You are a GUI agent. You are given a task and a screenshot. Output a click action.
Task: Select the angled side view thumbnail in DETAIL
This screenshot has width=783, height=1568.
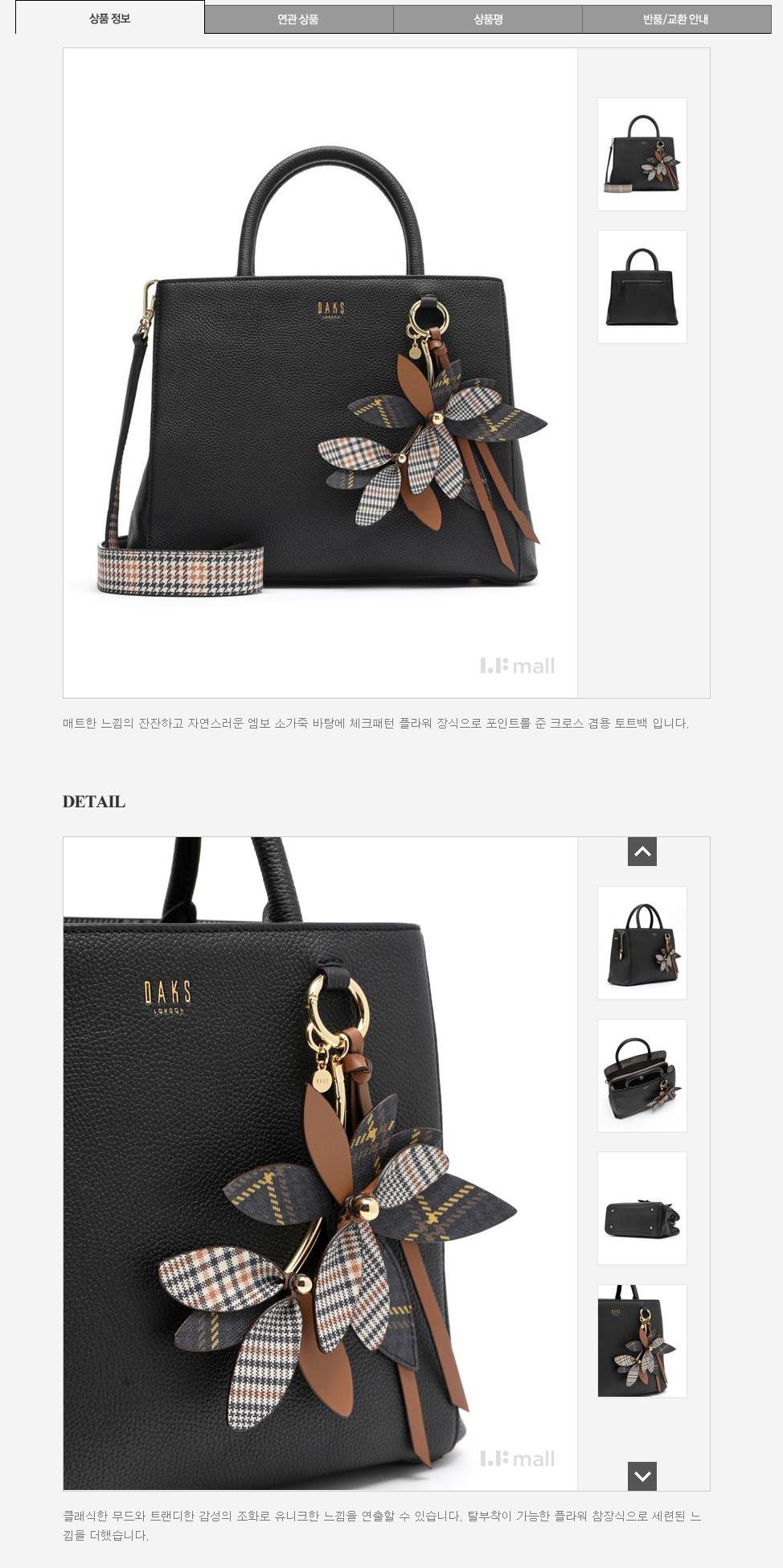click(642, 943)
